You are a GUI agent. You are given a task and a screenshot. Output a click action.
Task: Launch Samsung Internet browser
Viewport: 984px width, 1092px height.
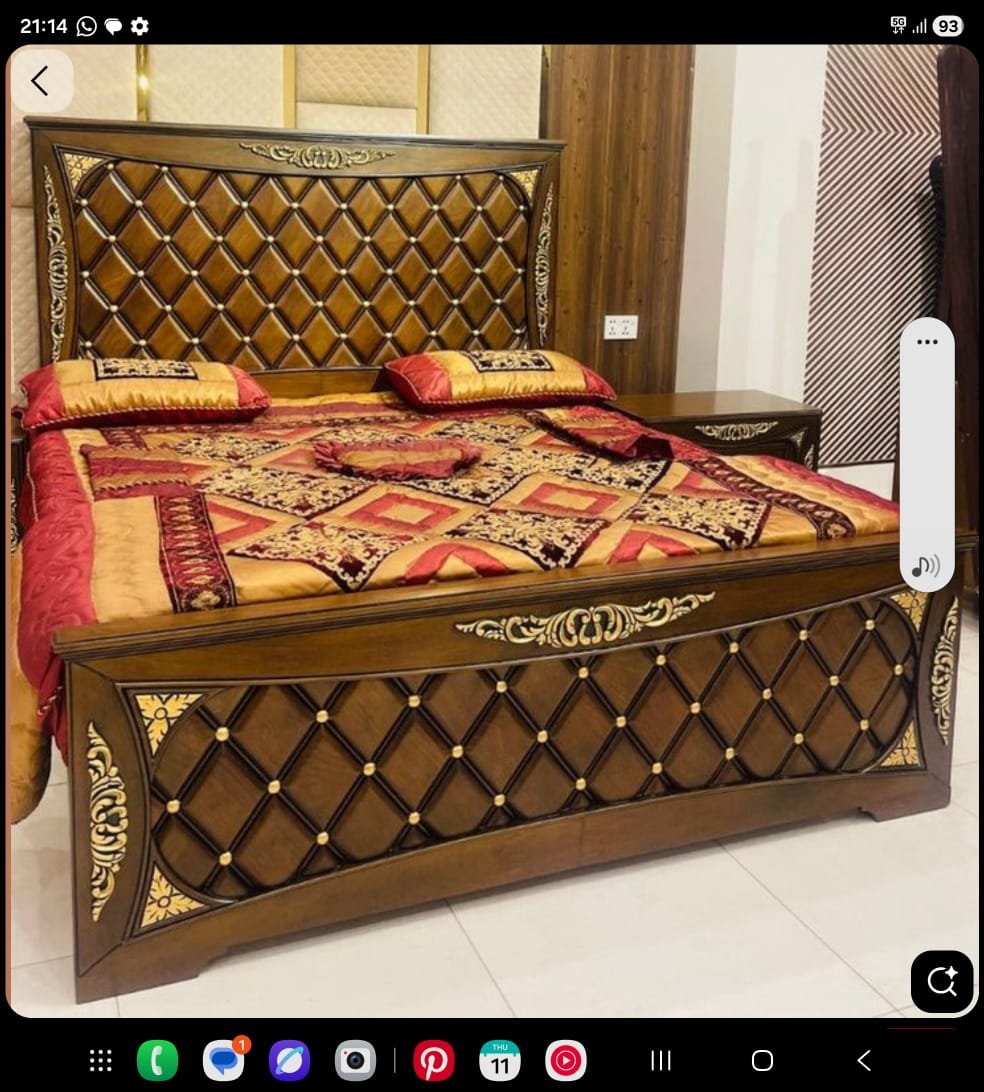(x=289, y=1061)
